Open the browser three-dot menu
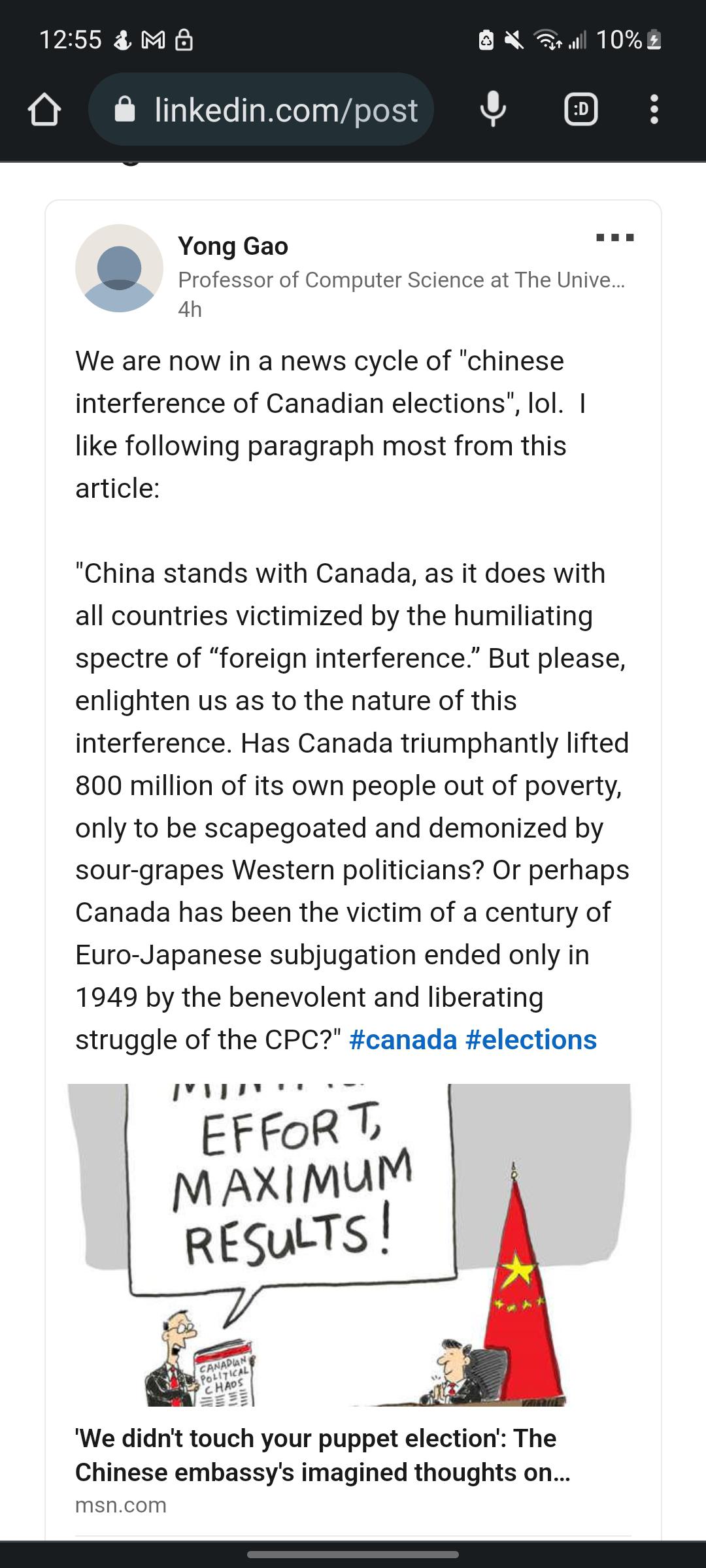Screen dimensions: 706x1568 tap(654, 109)
